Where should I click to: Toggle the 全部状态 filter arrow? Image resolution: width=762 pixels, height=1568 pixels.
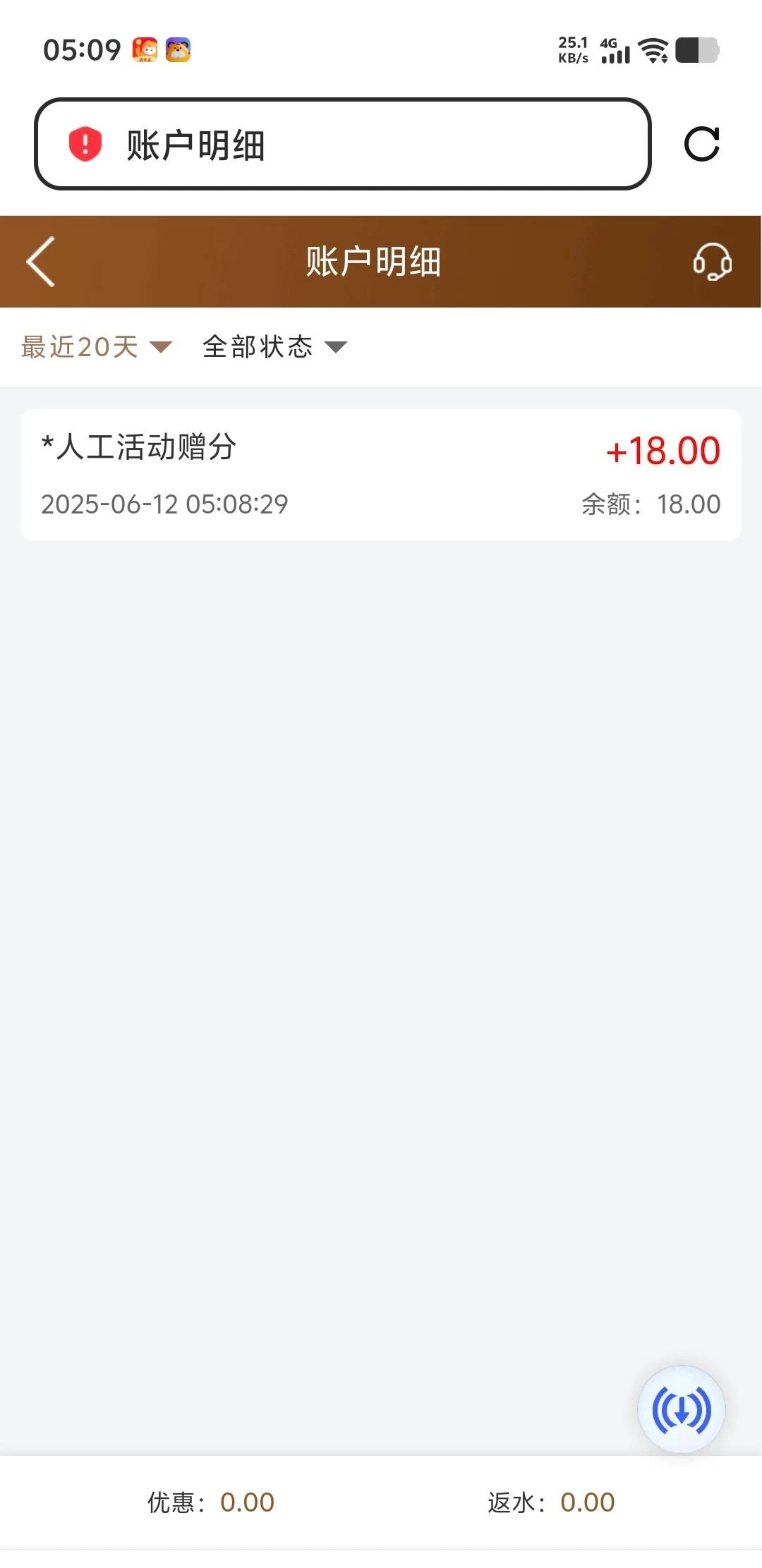coord(337,348)
